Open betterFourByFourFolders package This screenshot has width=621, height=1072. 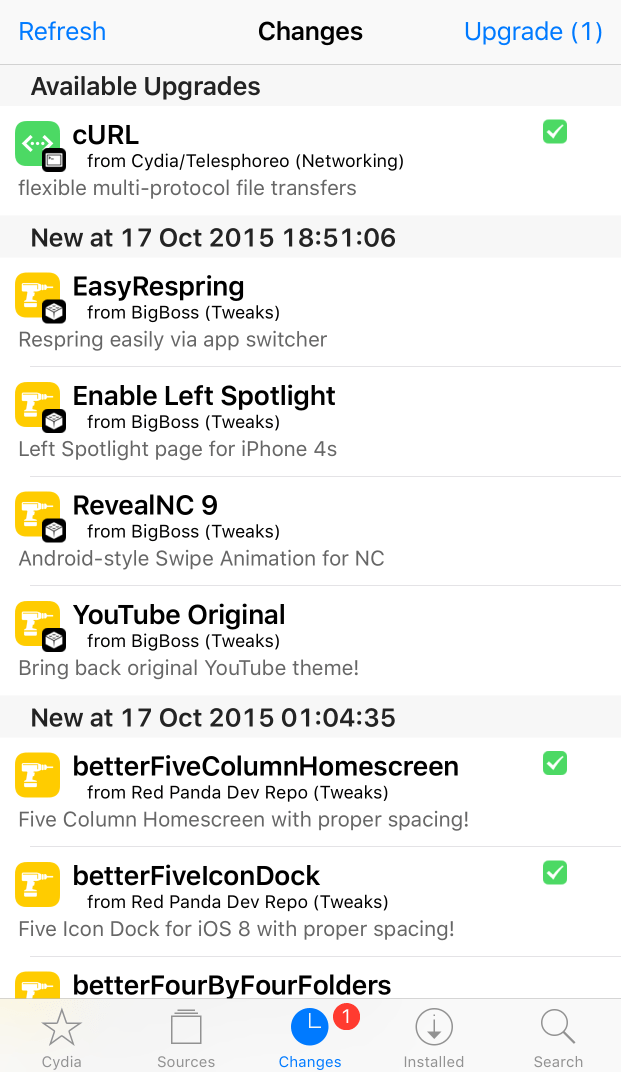(310, 978)
